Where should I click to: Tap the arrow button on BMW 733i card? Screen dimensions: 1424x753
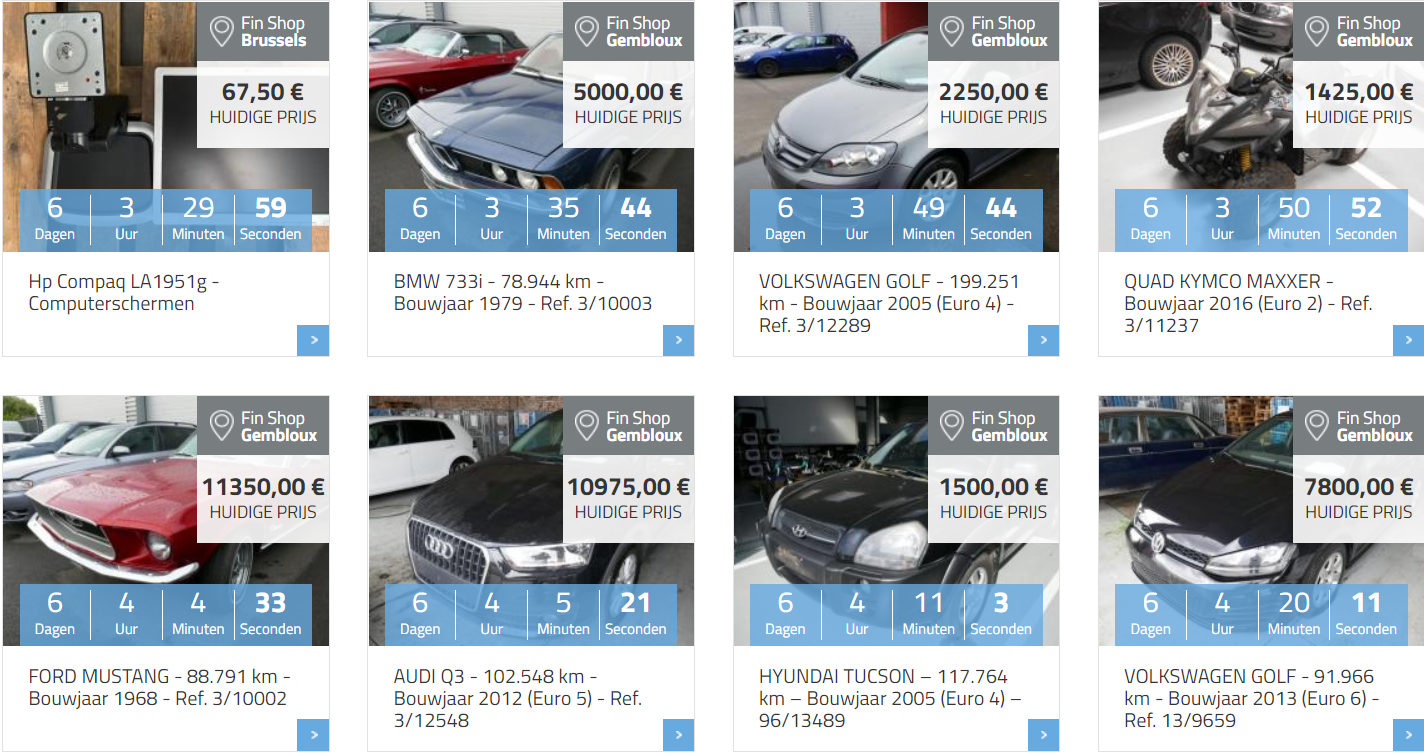(x=678, y=340)
